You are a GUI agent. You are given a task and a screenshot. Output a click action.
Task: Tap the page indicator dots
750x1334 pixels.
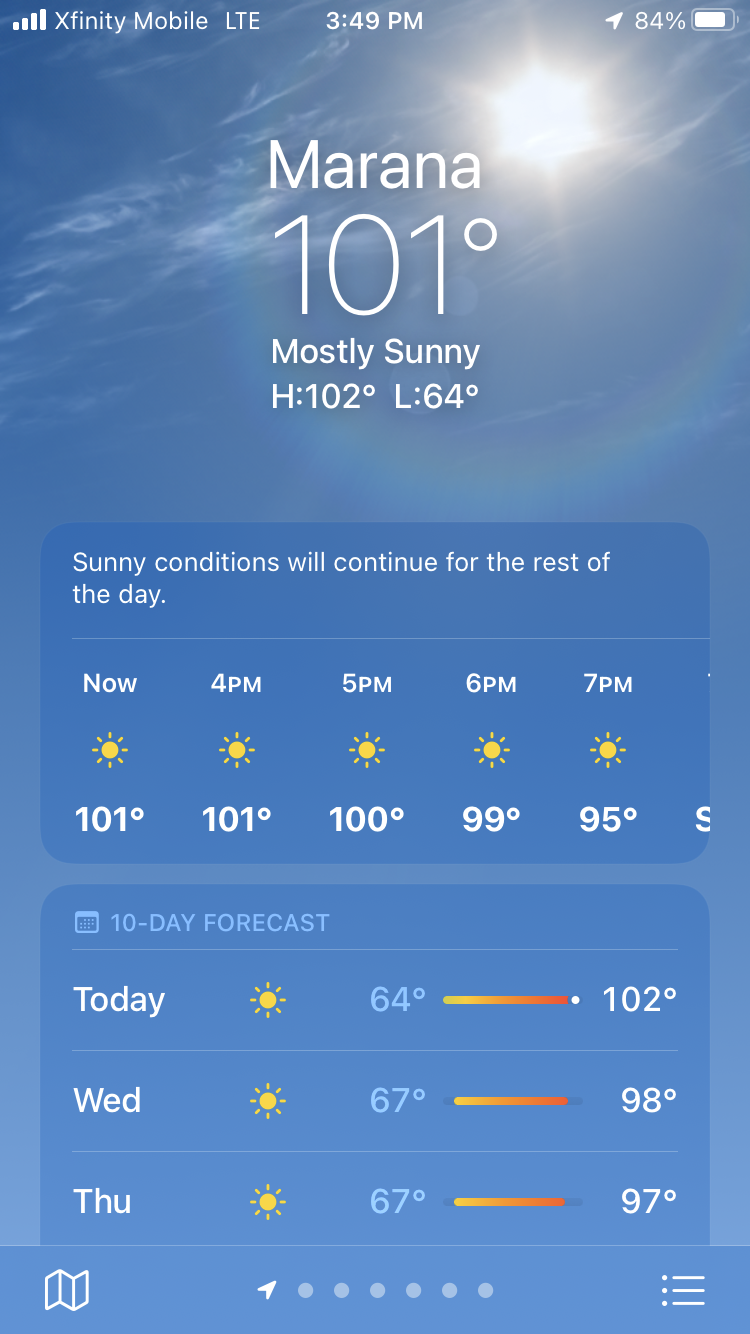click(x=376, y=1290)
